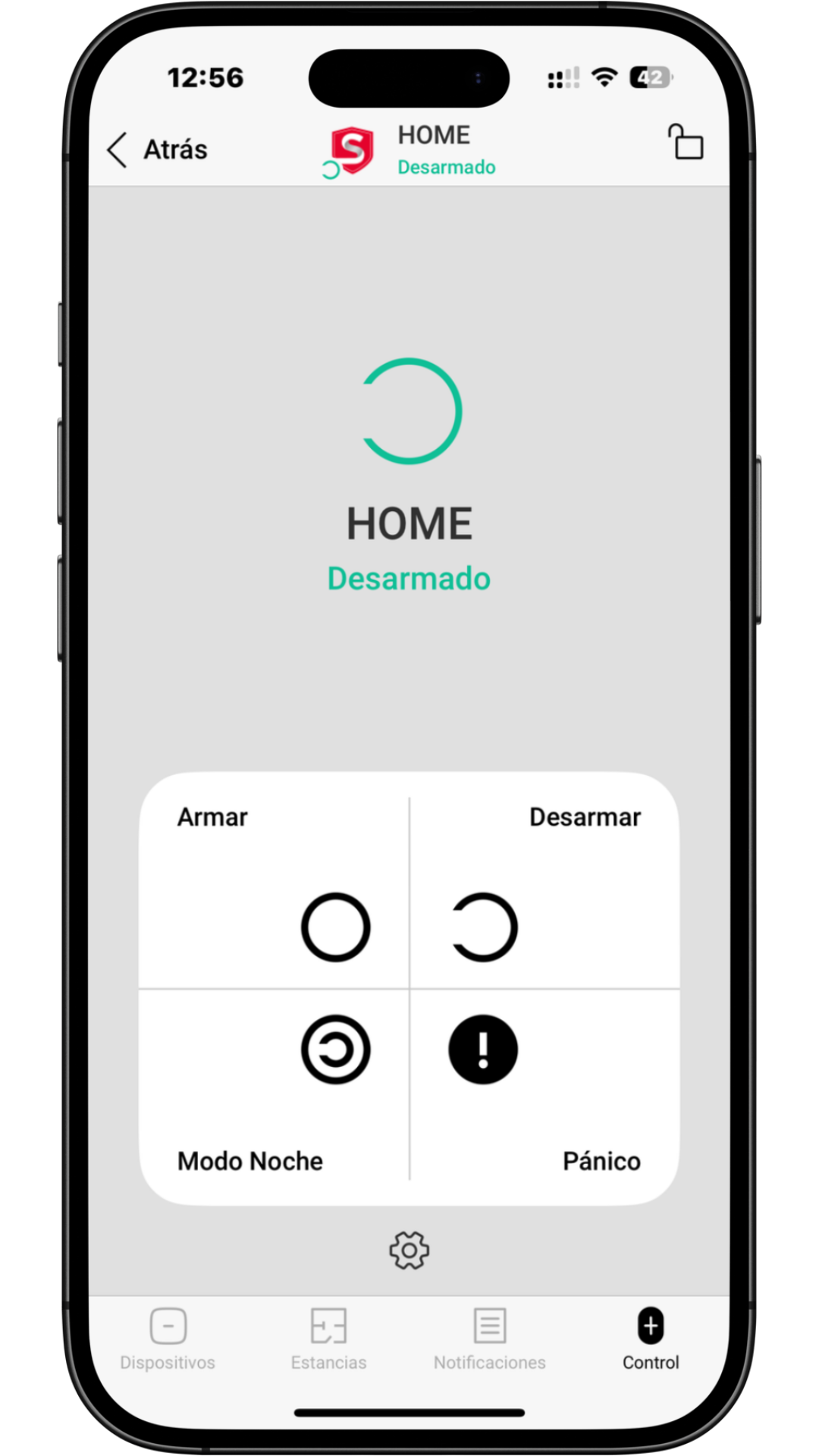The width and height of the screenshot is (819, 1456).
Task: Switch to the Estancias tab
Action: [x=328, y=1339]
